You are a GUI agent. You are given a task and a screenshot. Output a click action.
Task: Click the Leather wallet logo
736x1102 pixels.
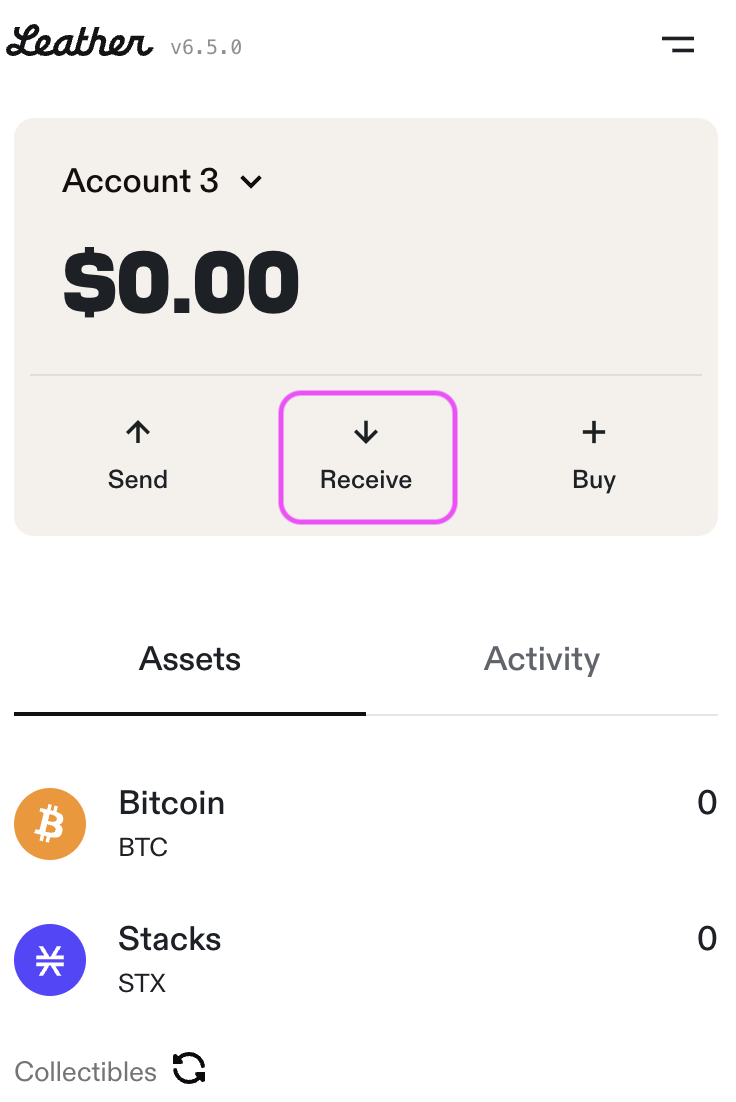point(79,43)
